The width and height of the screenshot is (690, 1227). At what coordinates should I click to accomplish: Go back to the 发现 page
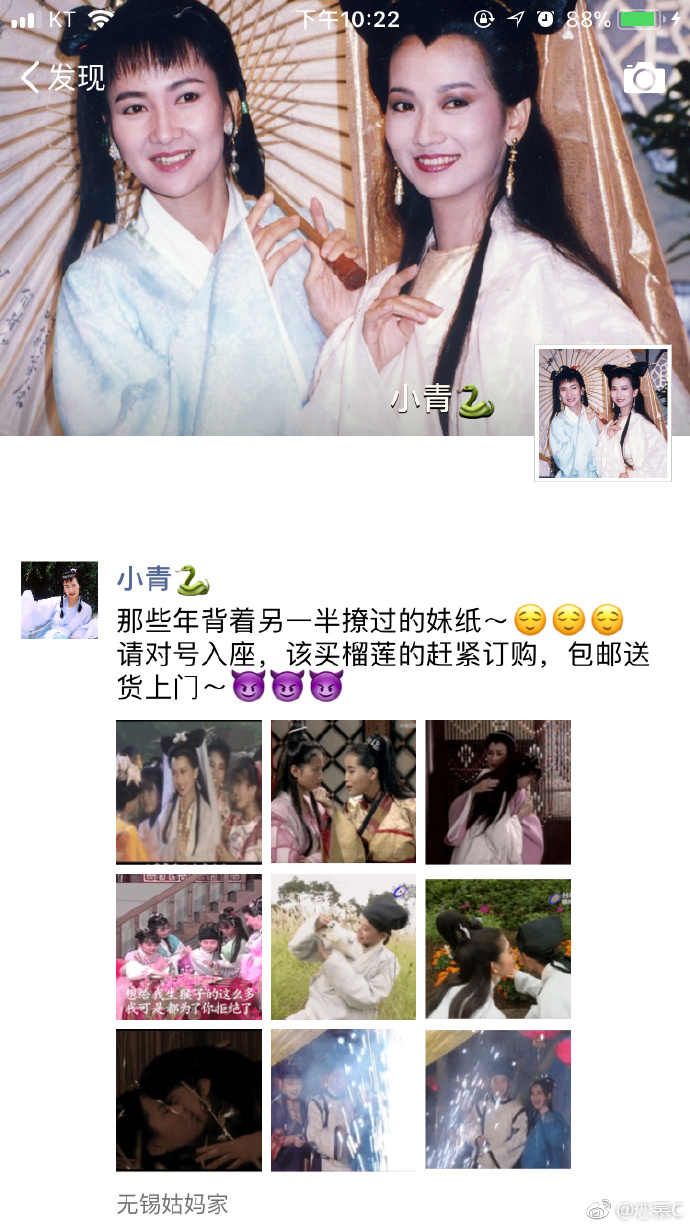point(62,77)
